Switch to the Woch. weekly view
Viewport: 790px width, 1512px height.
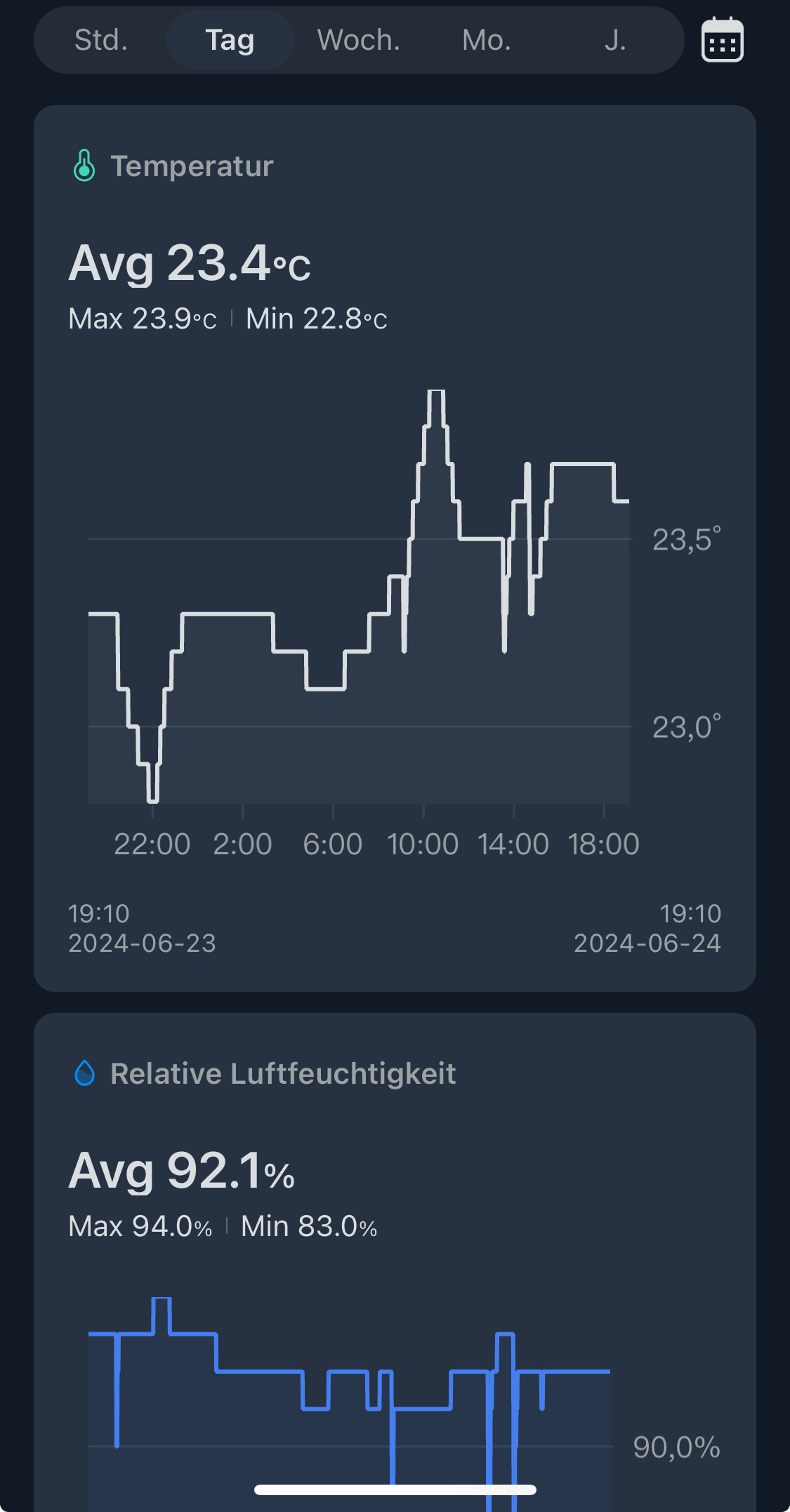click(x=358, y=41)
